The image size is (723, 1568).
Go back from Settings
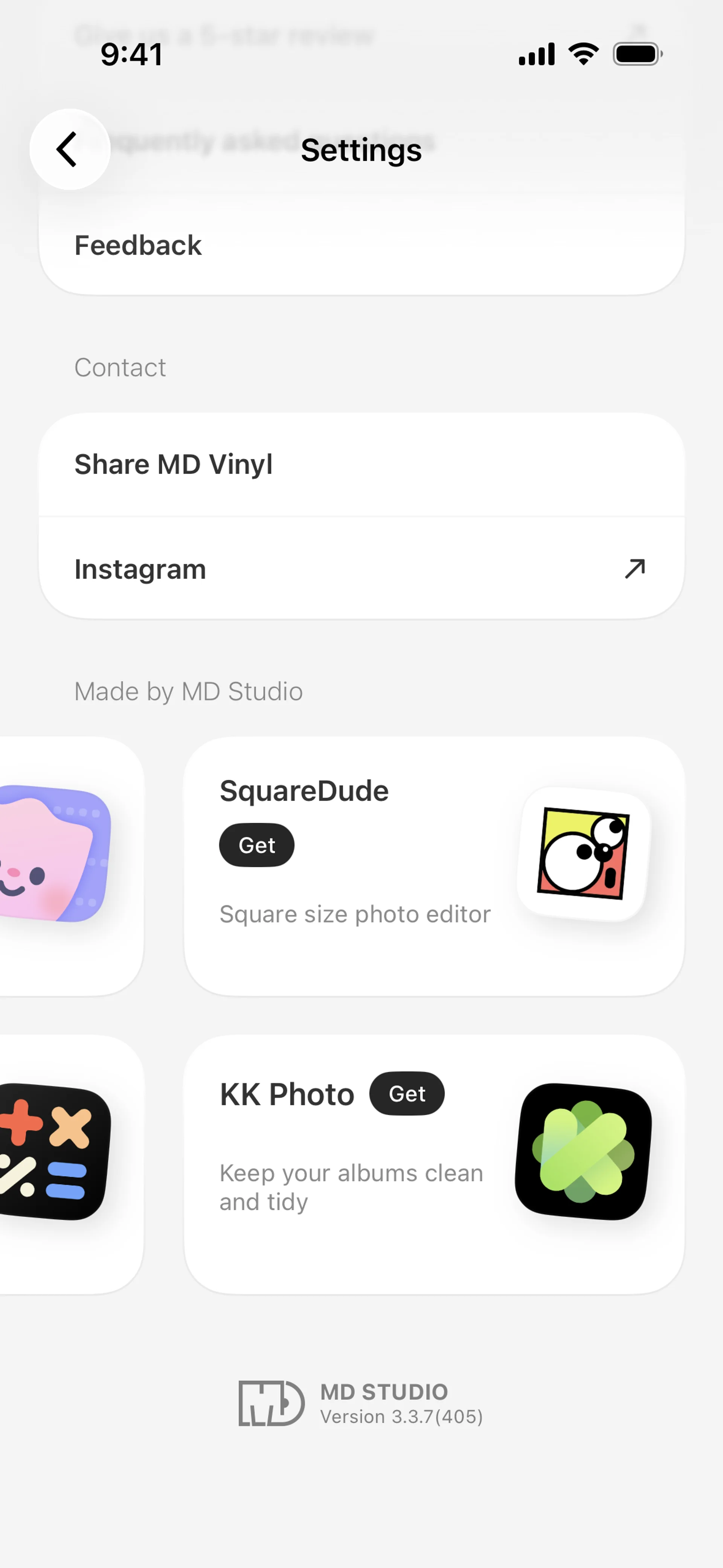click(x=69, y=149)
